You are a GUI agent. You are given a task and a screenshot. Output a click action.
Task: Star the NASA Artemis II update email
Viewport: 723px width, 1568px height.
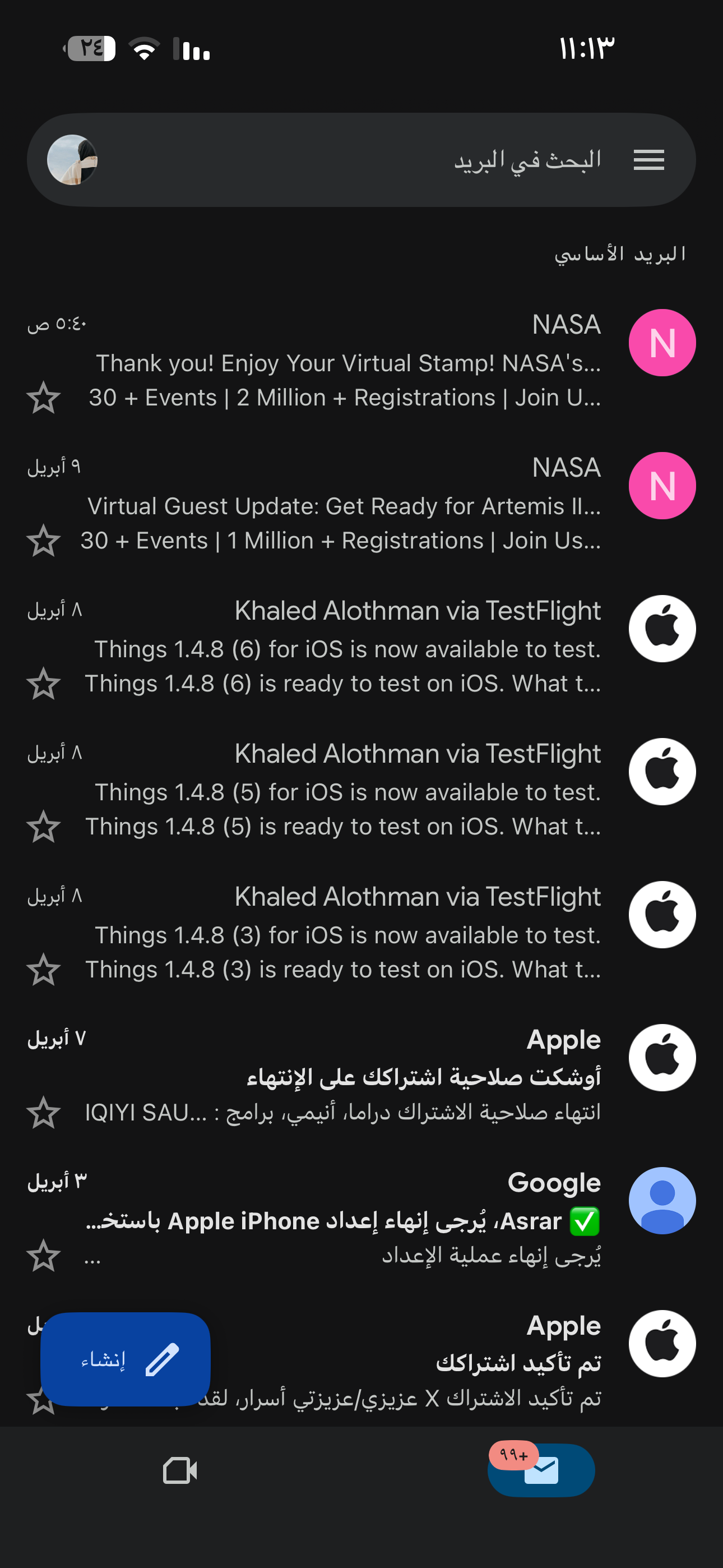pos(44,541)
